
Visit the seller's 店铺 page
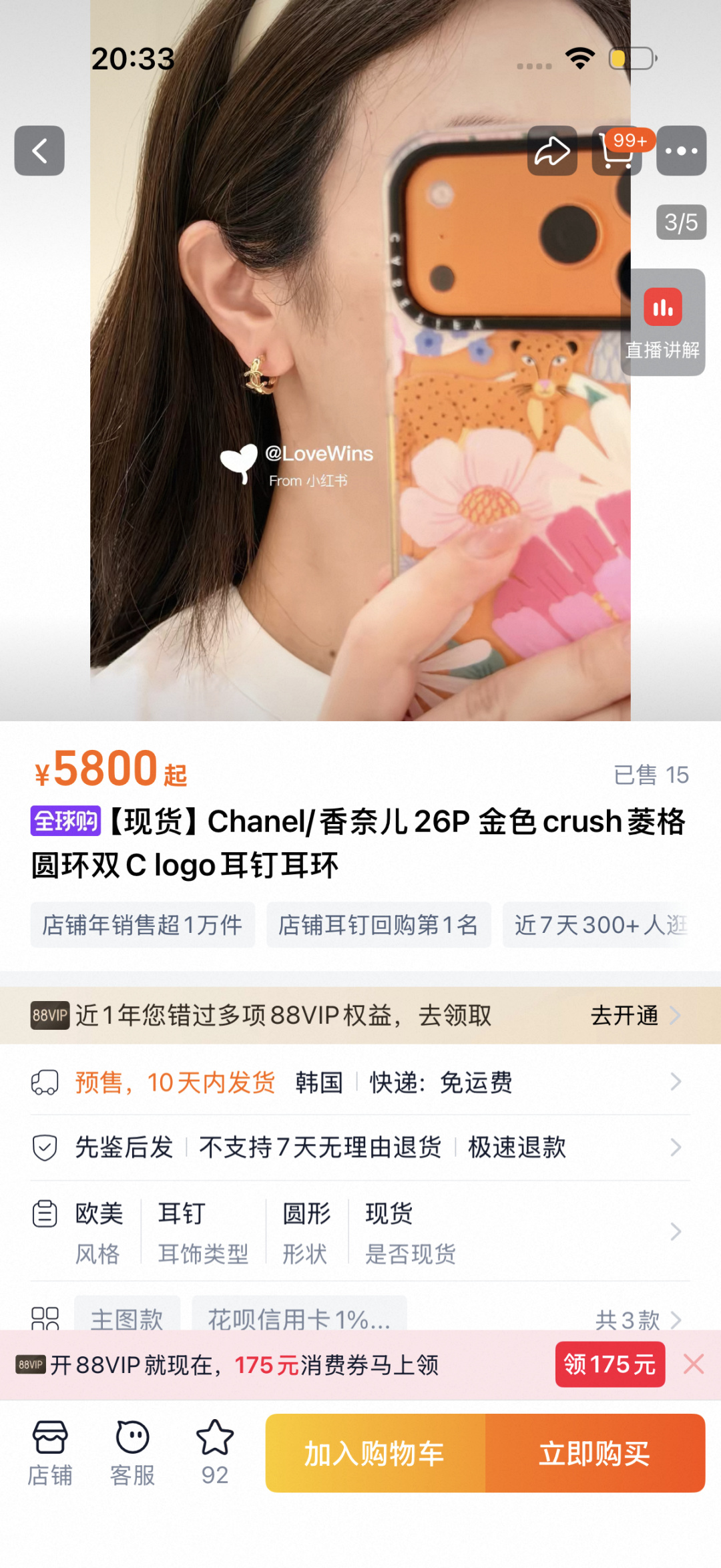[x=50, y=1453]
